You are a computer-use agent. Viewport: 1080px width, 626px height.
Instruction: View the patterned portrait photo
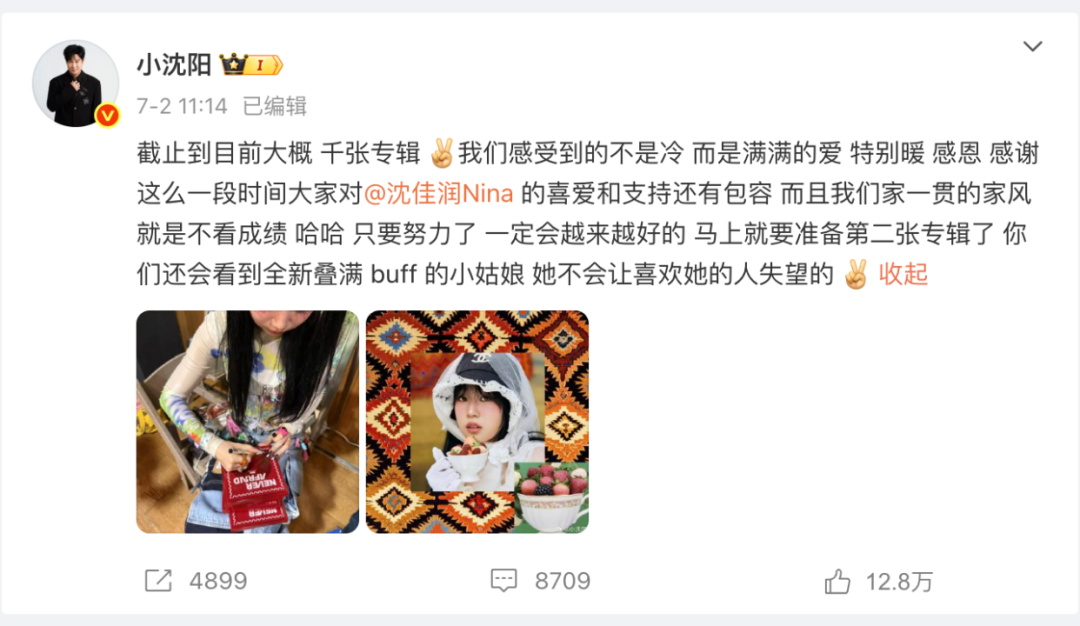(477, 421)
